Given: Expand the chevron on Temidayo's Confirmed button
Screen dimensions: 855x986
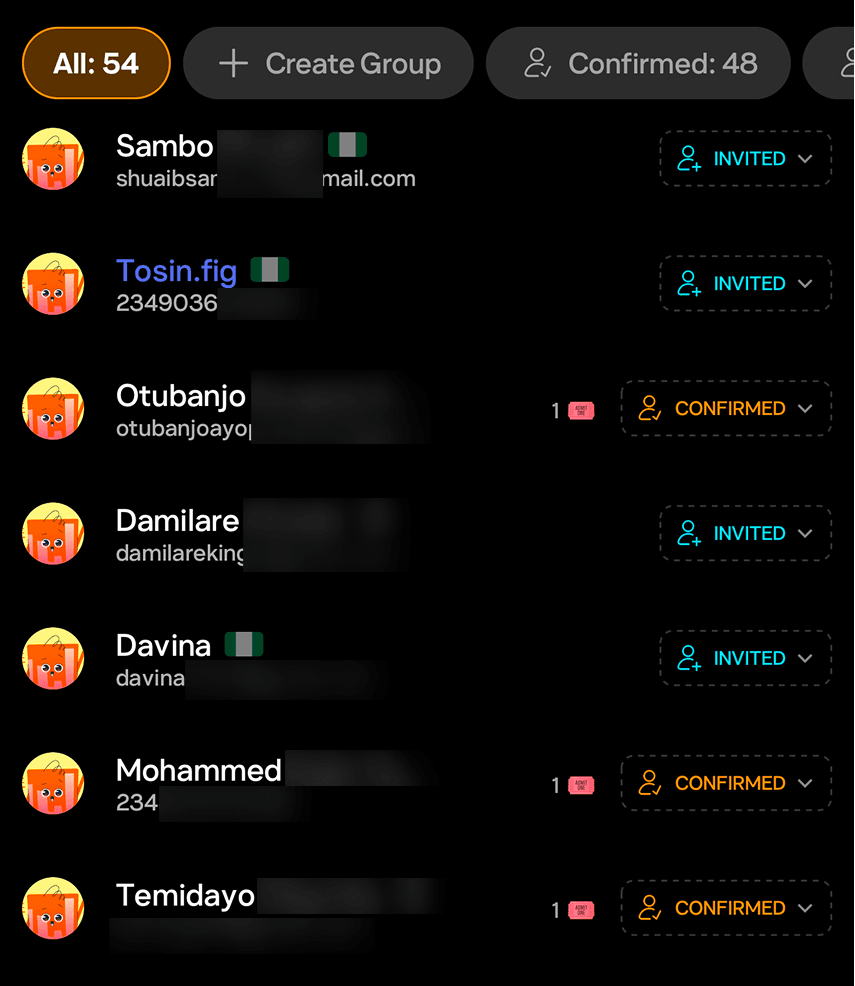Looking at the screenshot, I should pyautogui.click(x=806, y=908).
